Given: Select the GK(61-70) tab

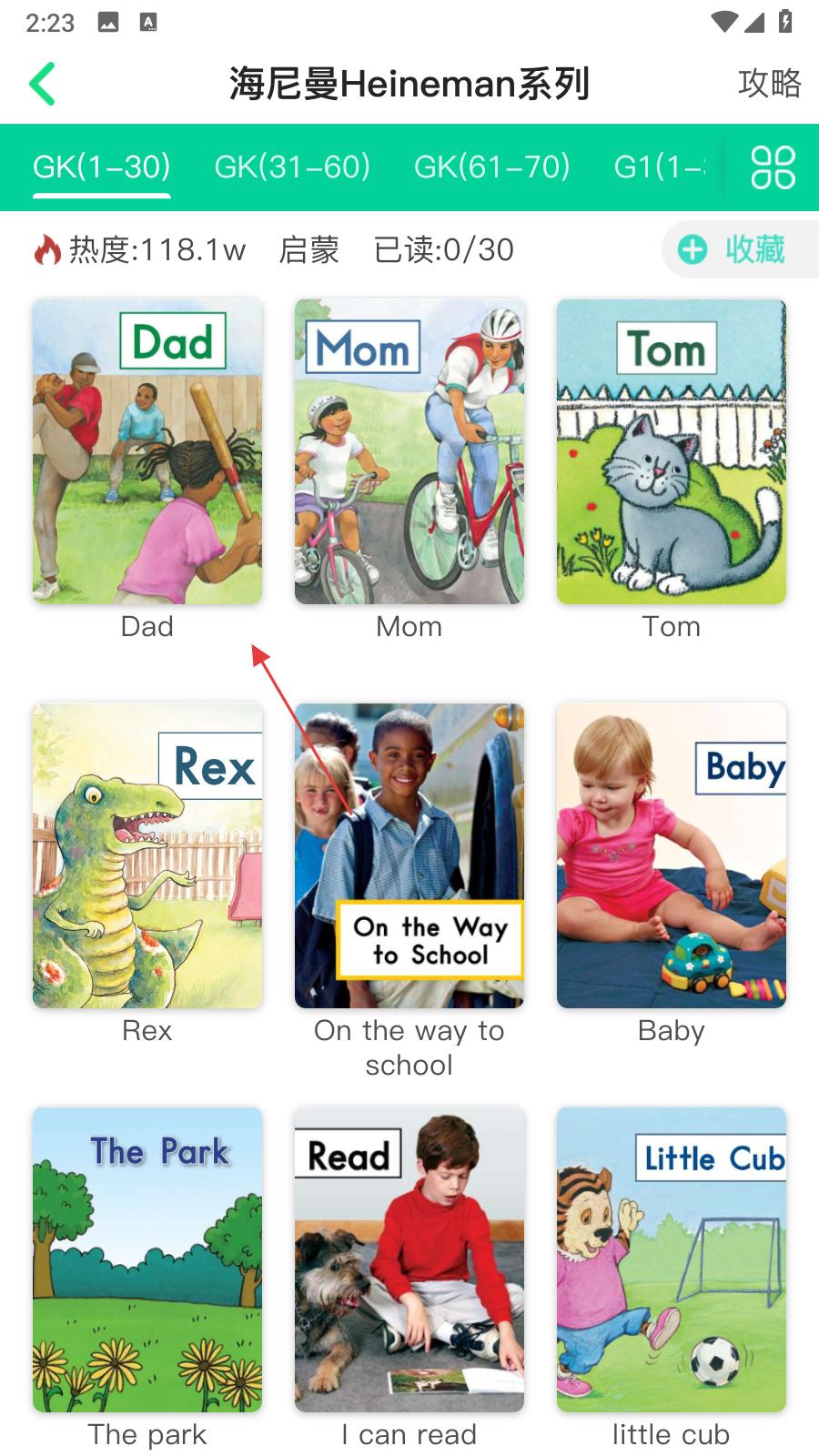Looking at the screenshot, I should pos(491,167).
